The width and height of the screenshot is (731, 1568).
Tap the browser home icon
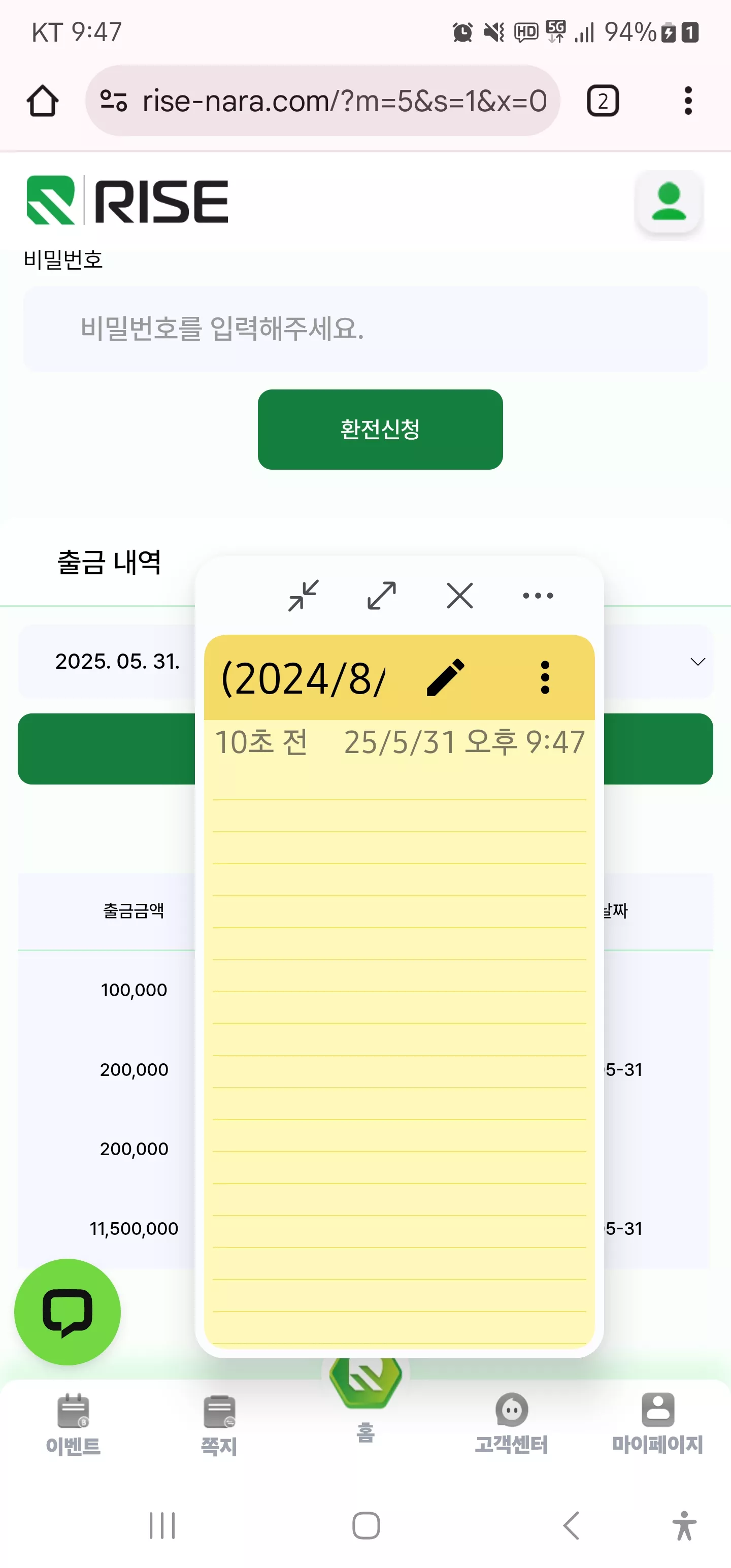43,101
